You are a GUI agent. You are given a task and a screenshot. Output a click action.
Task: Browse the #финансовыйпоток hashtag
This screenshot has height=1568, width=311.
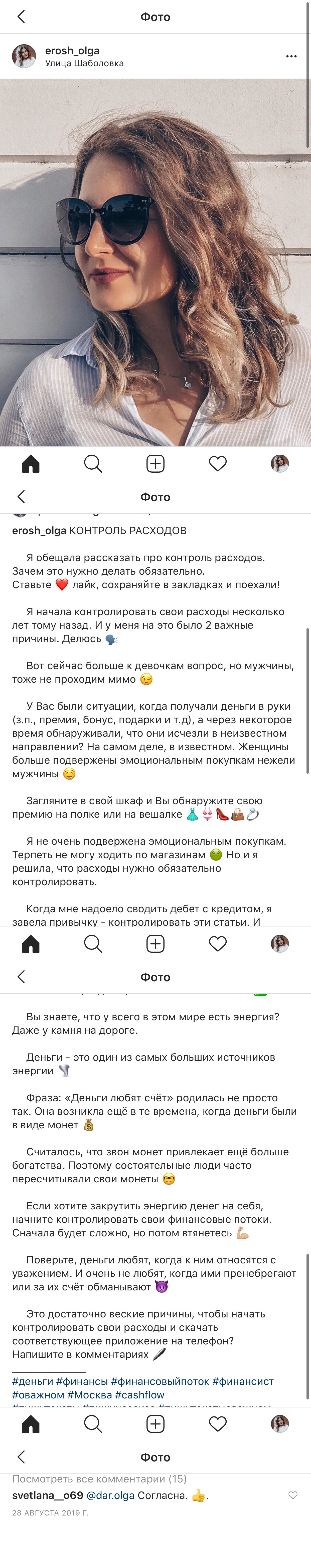pos(160,1381)
